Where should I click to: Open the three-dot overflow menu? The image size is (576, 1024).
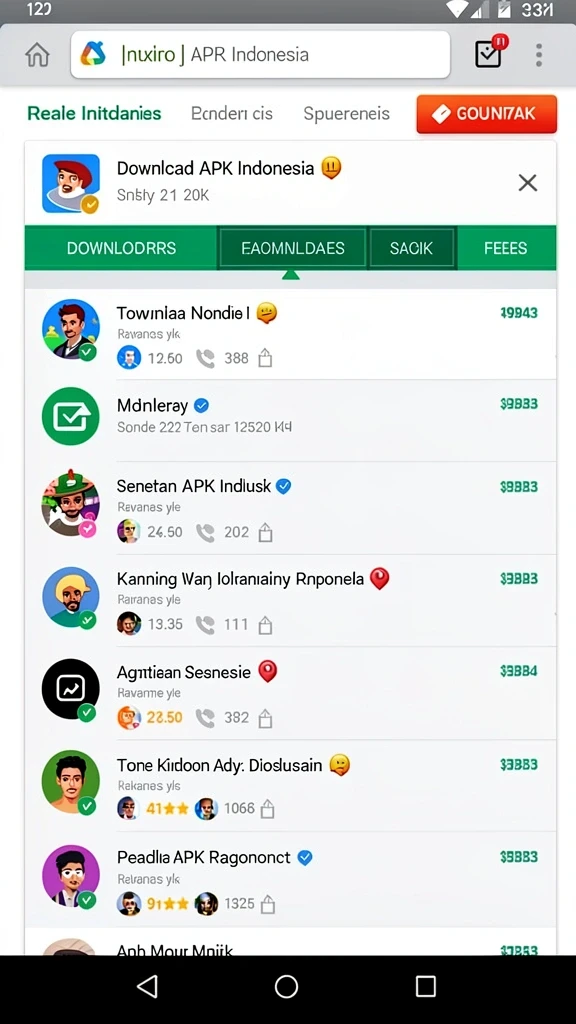tap(539, 56)
